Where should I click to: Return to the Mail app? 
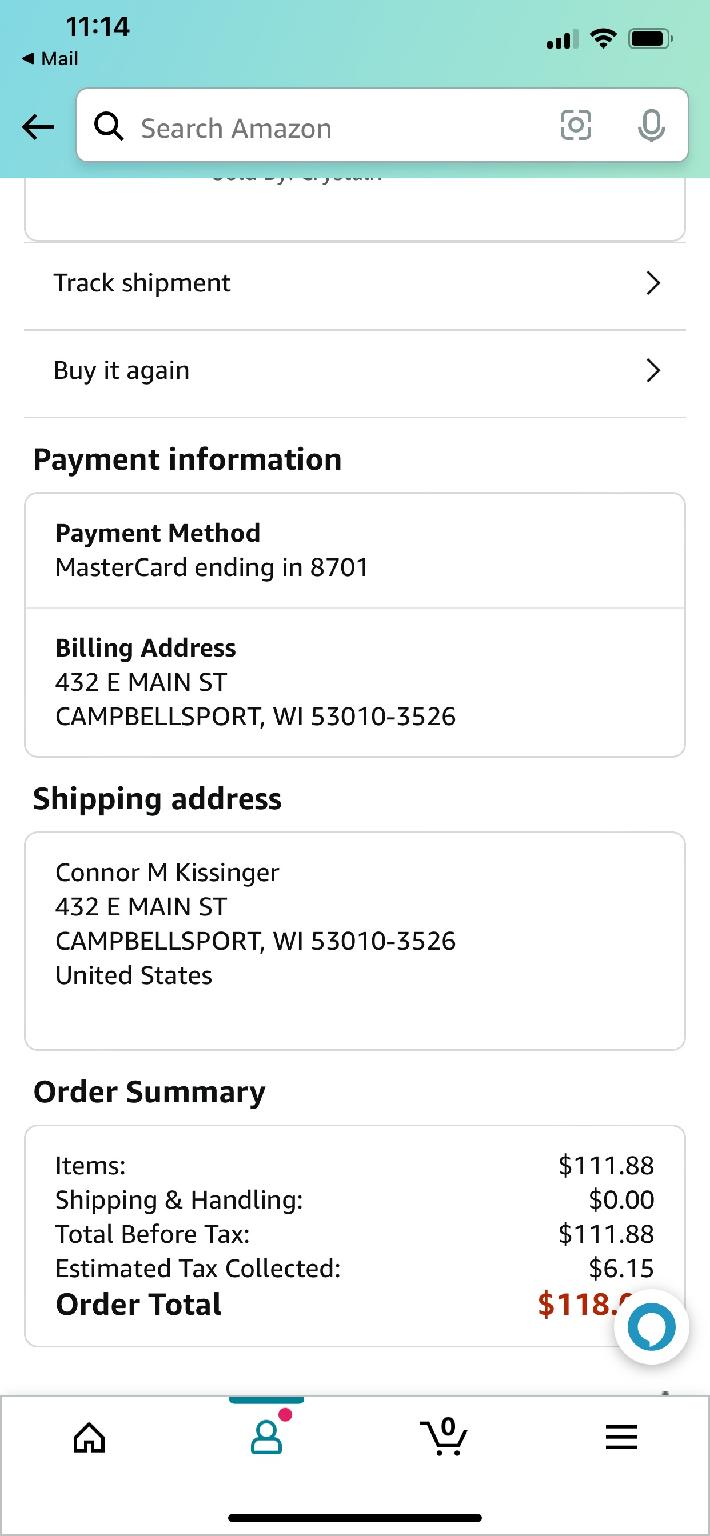point(50,59)
